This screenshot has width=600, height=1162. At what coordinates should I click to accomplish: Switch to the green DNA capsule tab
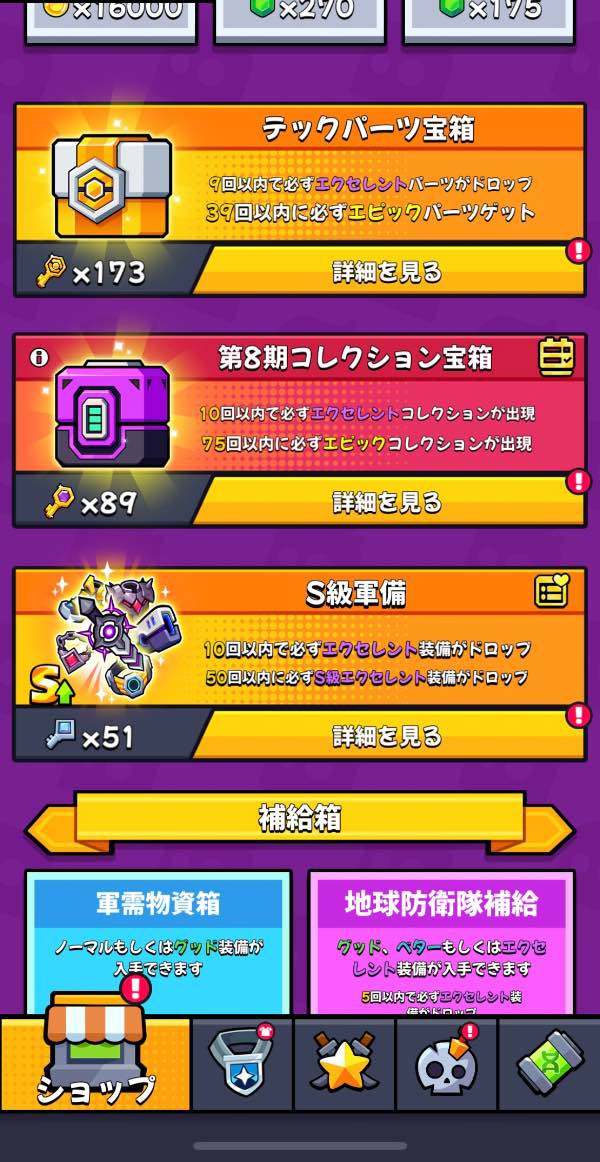tap(551, 1064)
